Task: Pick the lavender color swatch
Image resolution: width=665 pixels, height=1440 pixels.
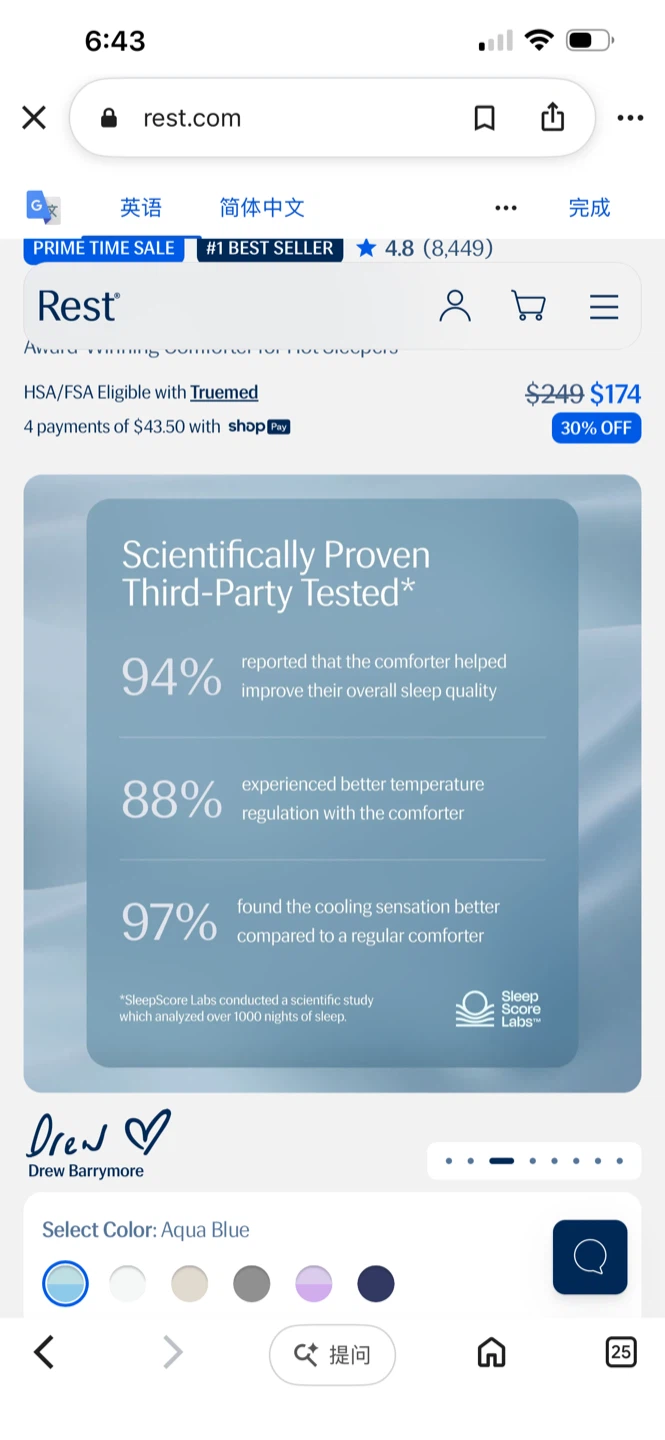Action: (314, 1283)
